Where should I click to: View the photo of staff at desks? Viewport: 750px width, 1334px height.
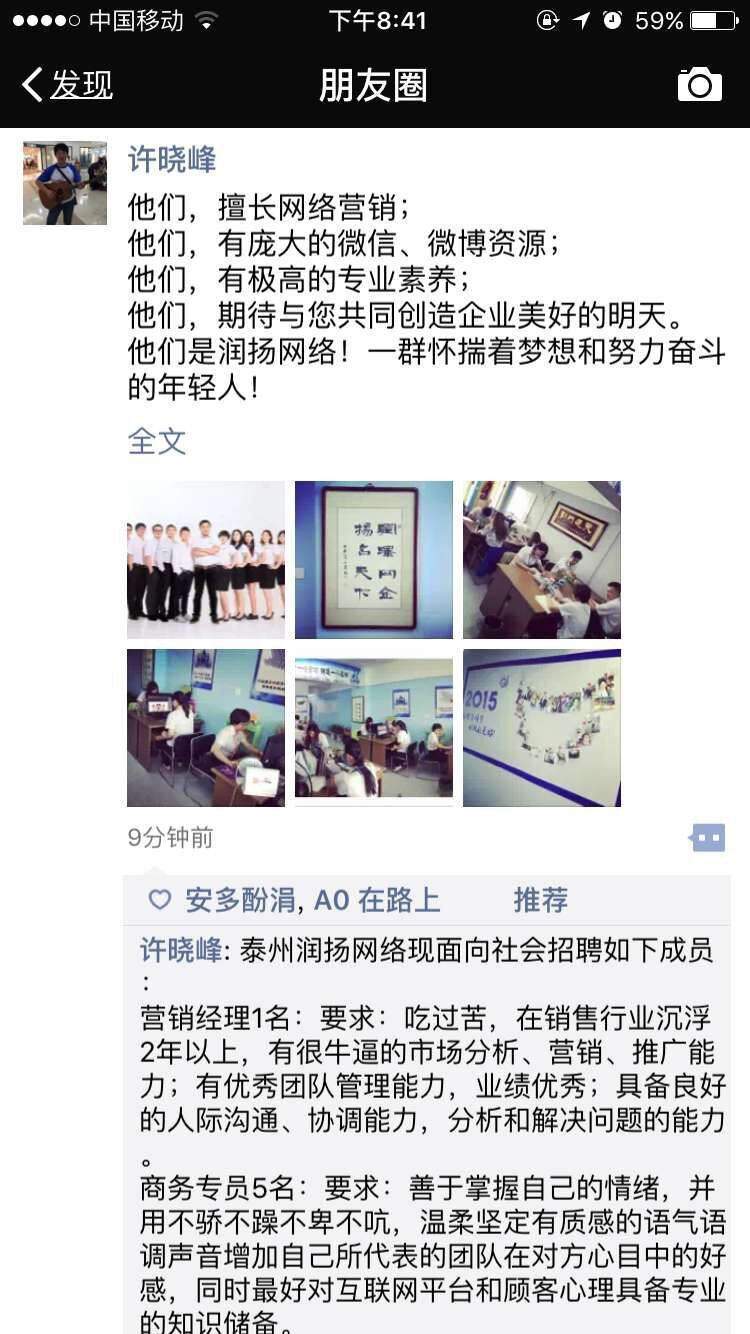coord(374,728)
